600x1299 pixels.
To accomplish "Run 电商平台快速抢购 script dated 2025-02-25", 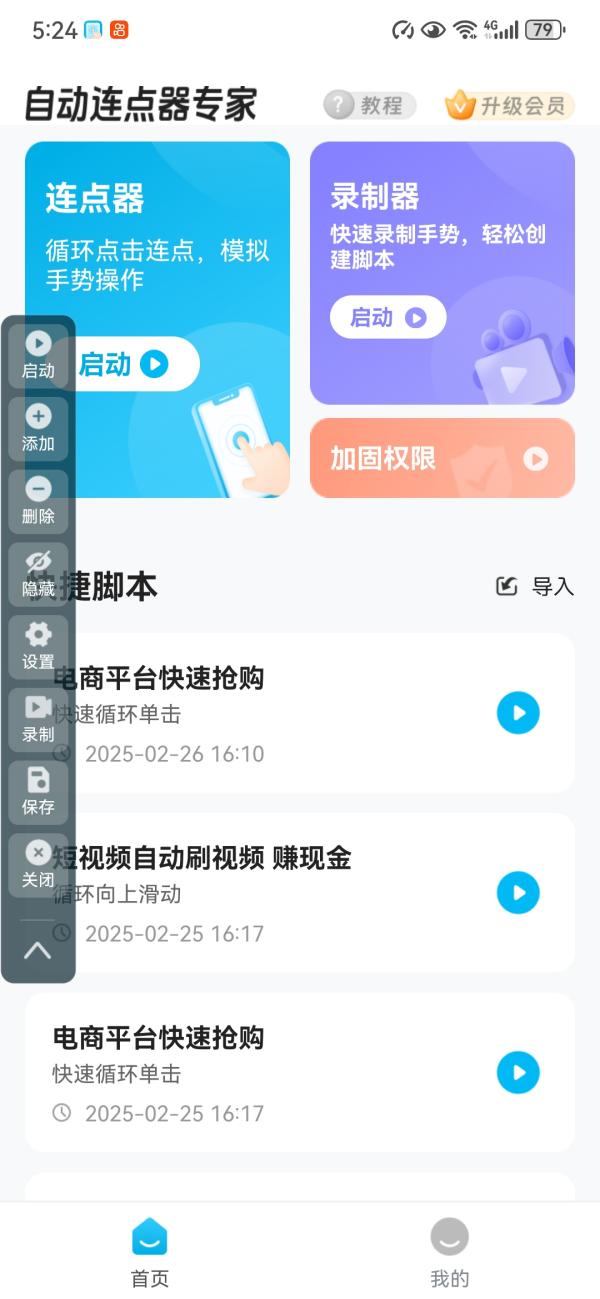I will (x=518, y=1072).
